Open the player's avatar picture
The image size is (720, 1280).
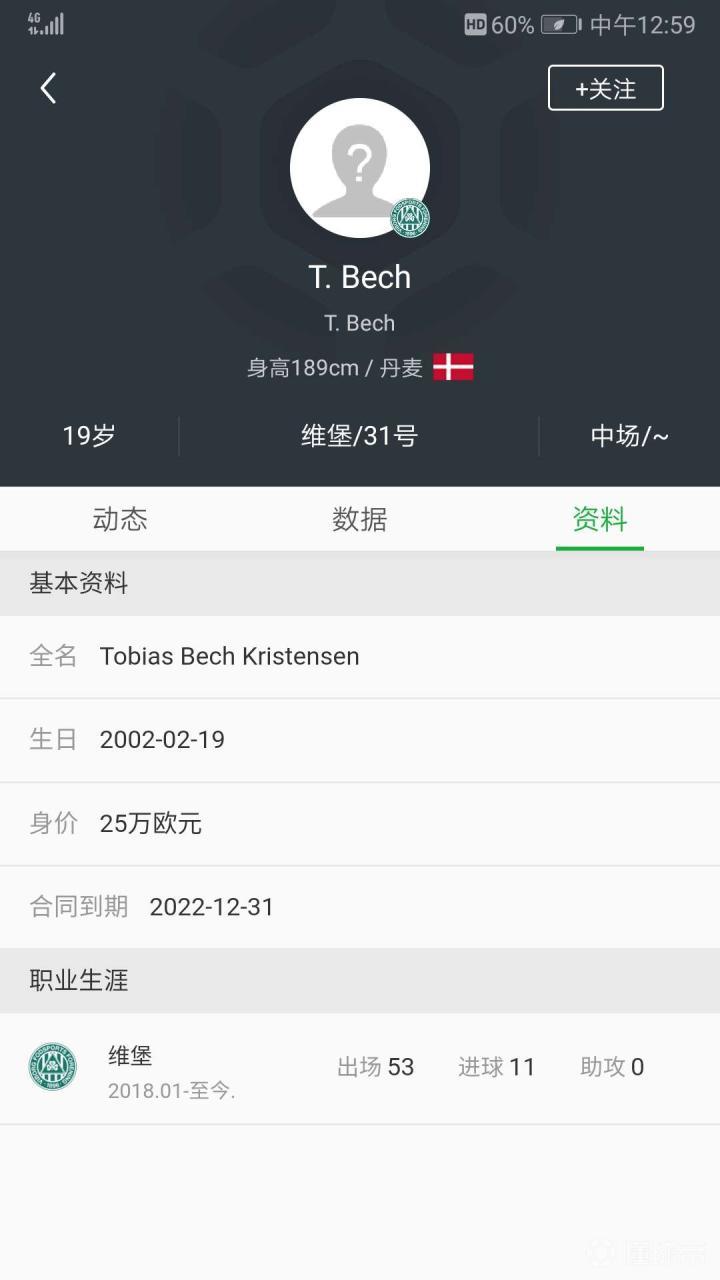coord(360,168)
